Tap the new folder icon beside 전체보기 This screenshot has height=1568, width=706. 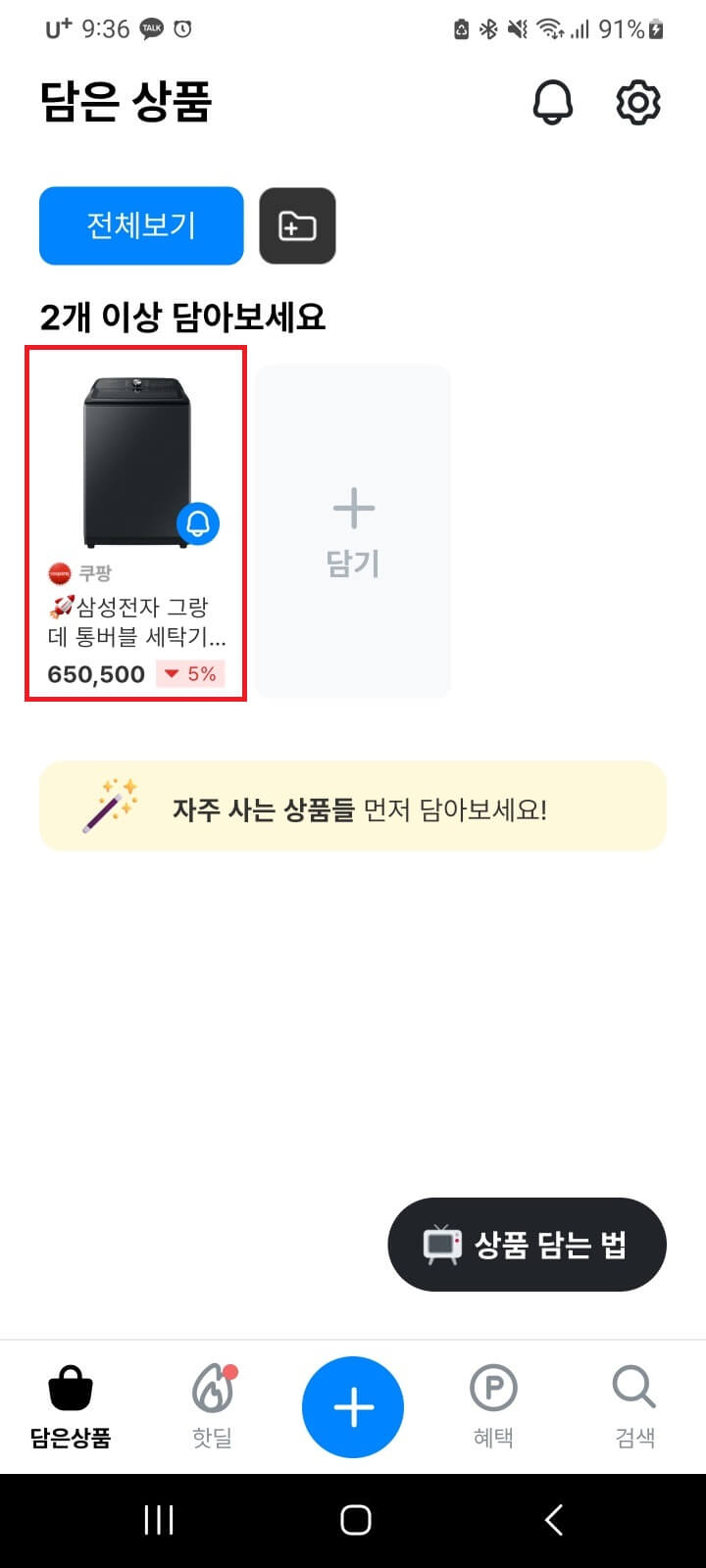click(x=297, y=225)
